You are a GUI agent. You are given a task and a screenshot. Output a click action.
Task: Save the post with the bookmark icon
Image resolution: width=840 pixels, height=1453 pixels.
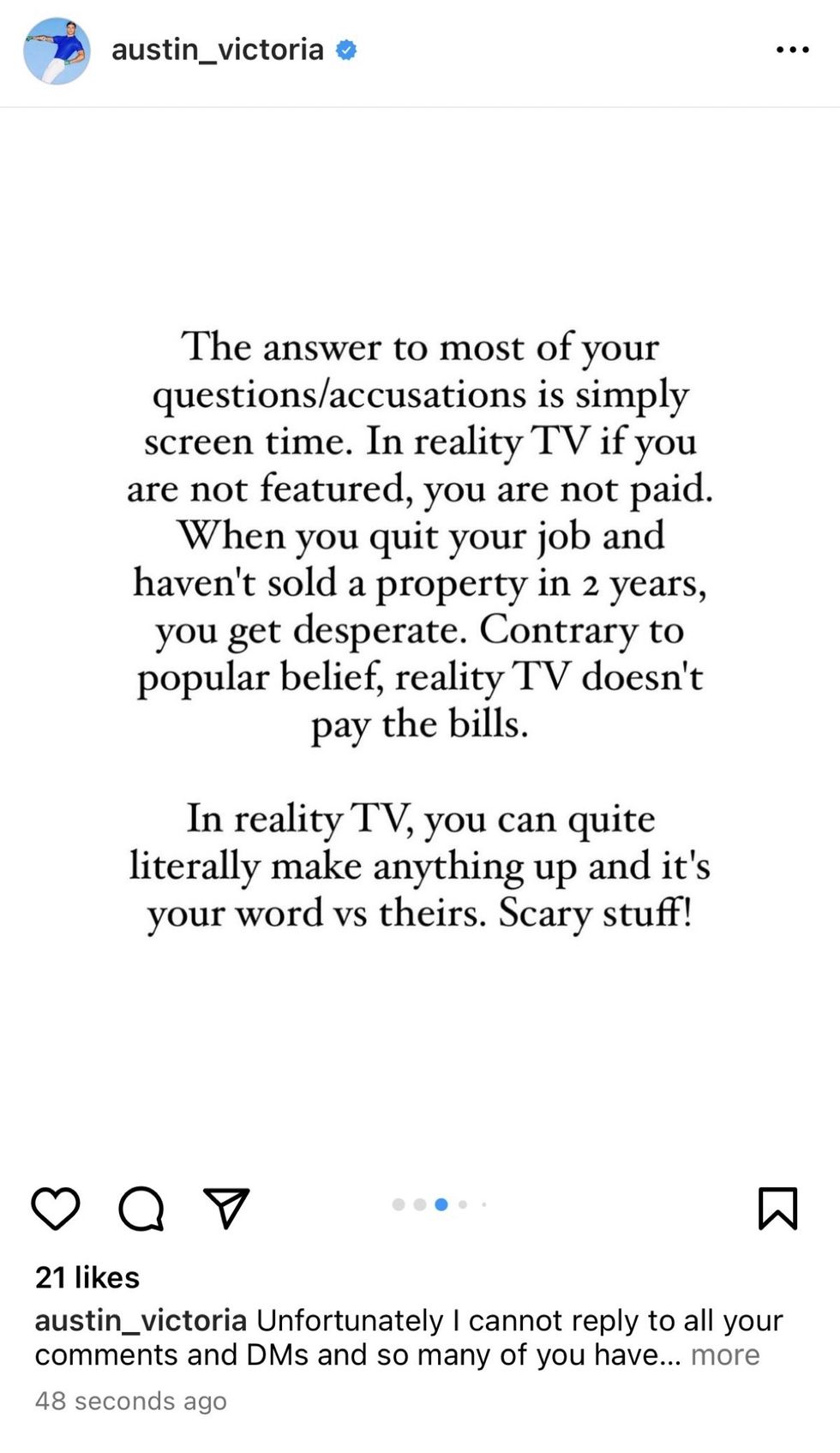777,1209
